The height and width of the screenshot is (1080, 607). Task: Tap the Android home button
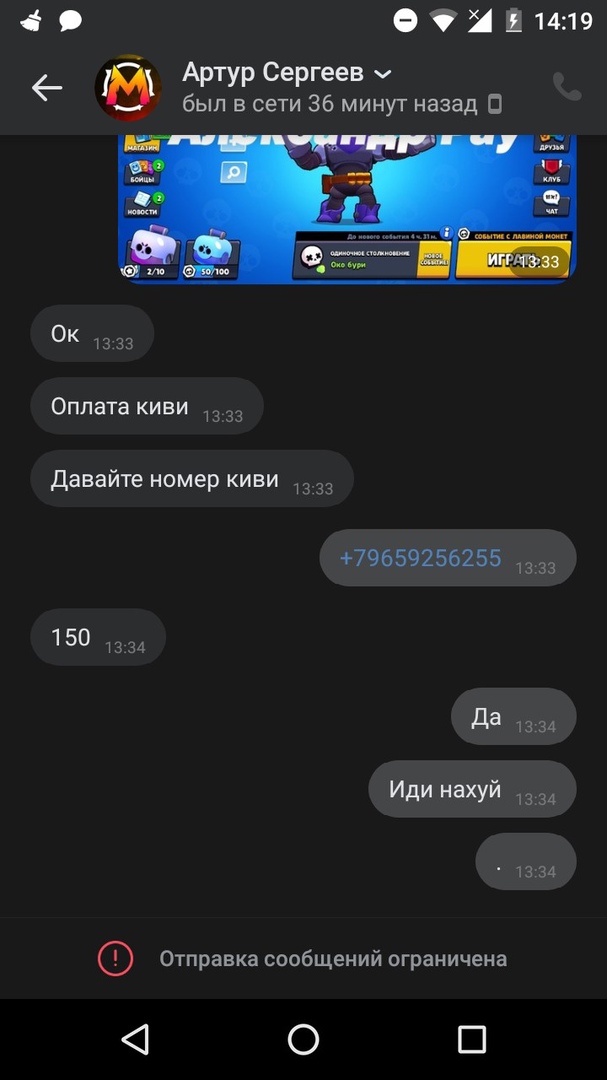303,1039
